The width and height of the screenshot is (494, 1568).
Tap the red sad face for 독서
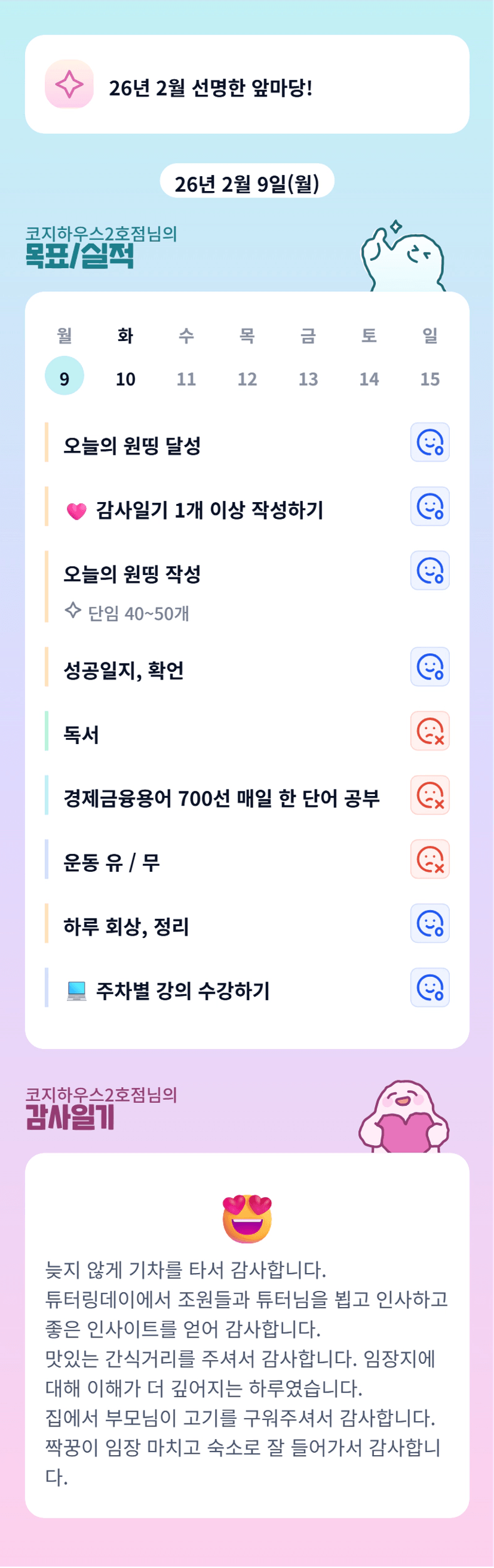point(430,731)
